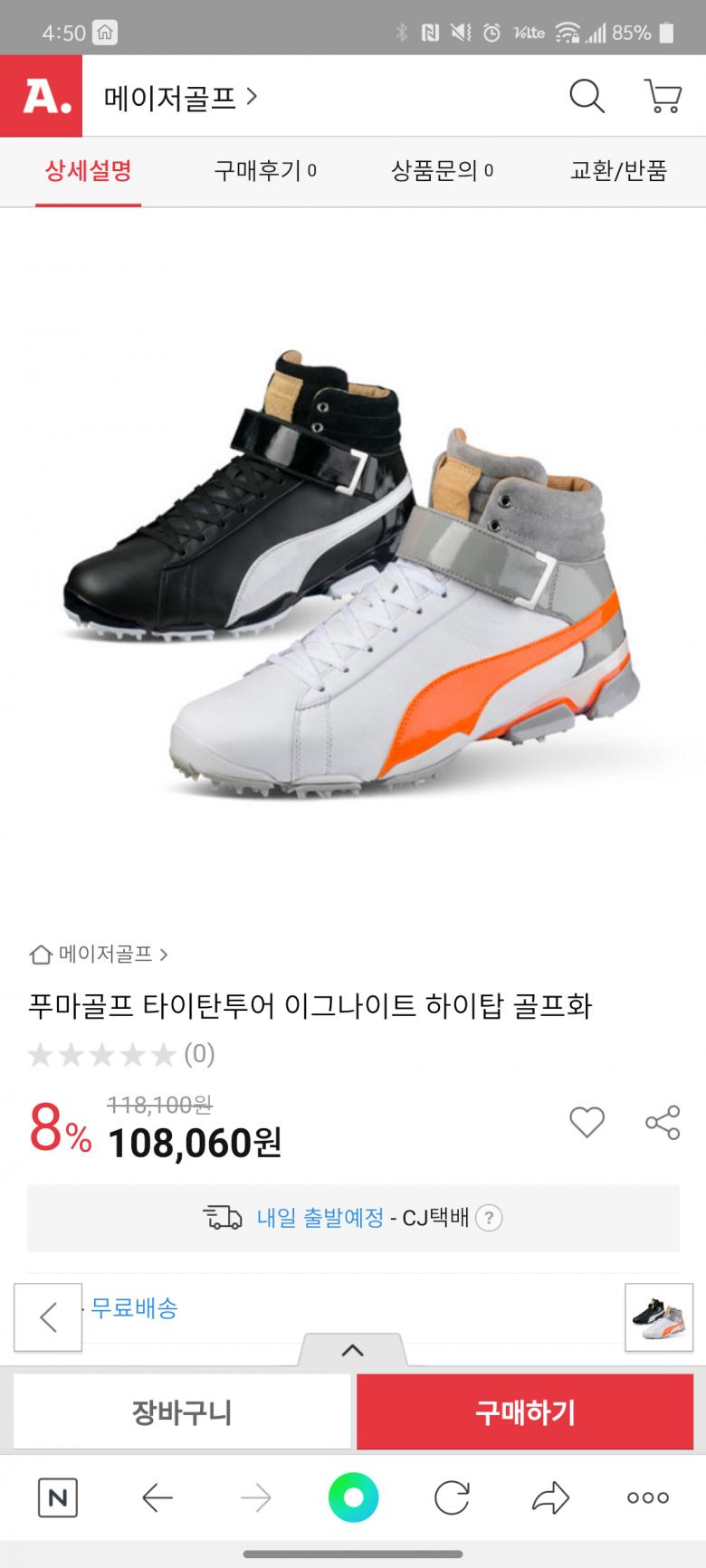Screen dimensions: 706x1568
Task: Open the search magnifier icon
Action: point(587,96)
